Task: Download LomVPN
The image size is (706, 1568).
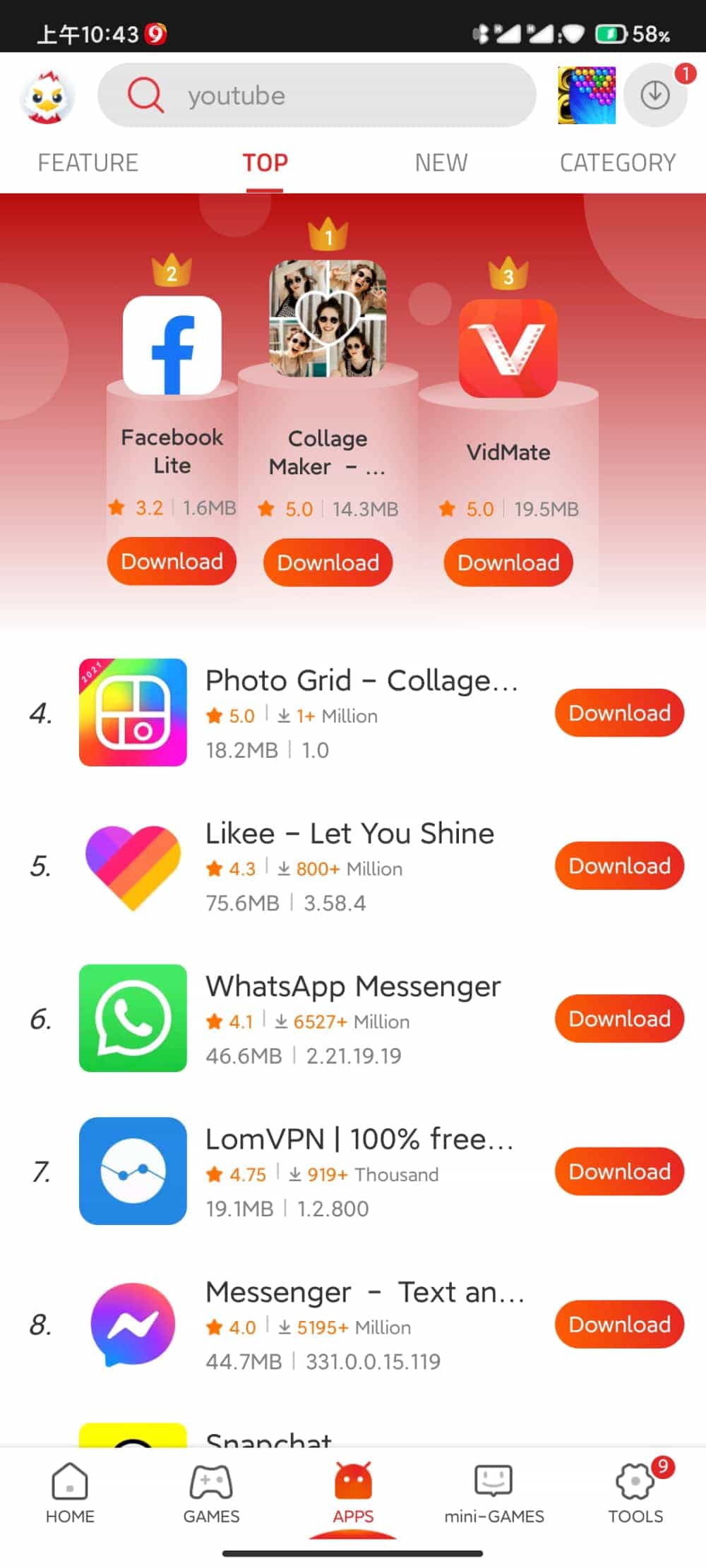Action: (x=619, y=1171)
